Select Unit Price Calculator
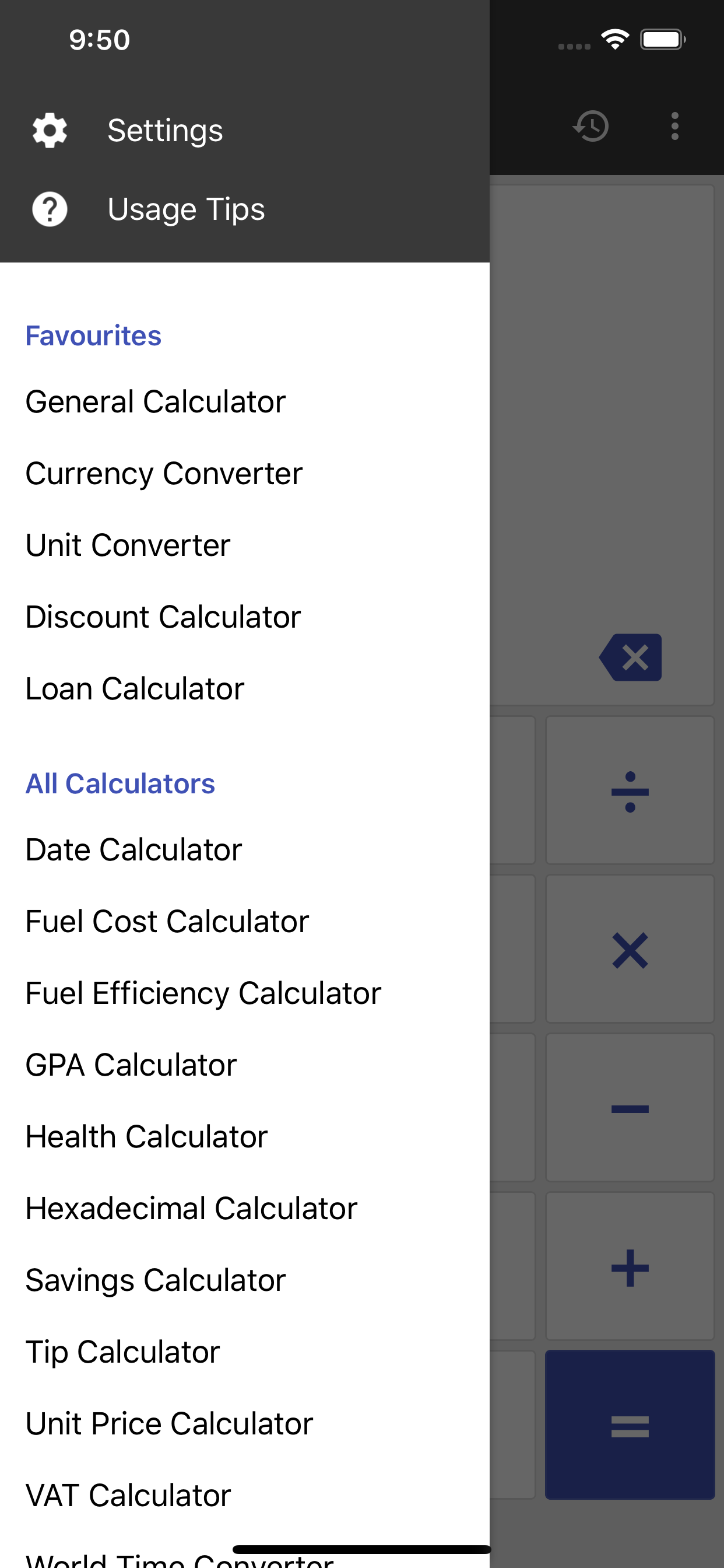Viewport: 724px width, 1568px height. tap(169, 1424)
